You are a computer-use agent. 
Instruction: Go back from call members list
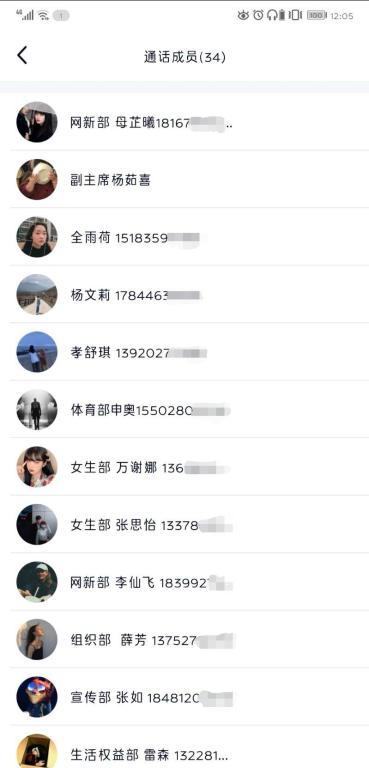22,56
